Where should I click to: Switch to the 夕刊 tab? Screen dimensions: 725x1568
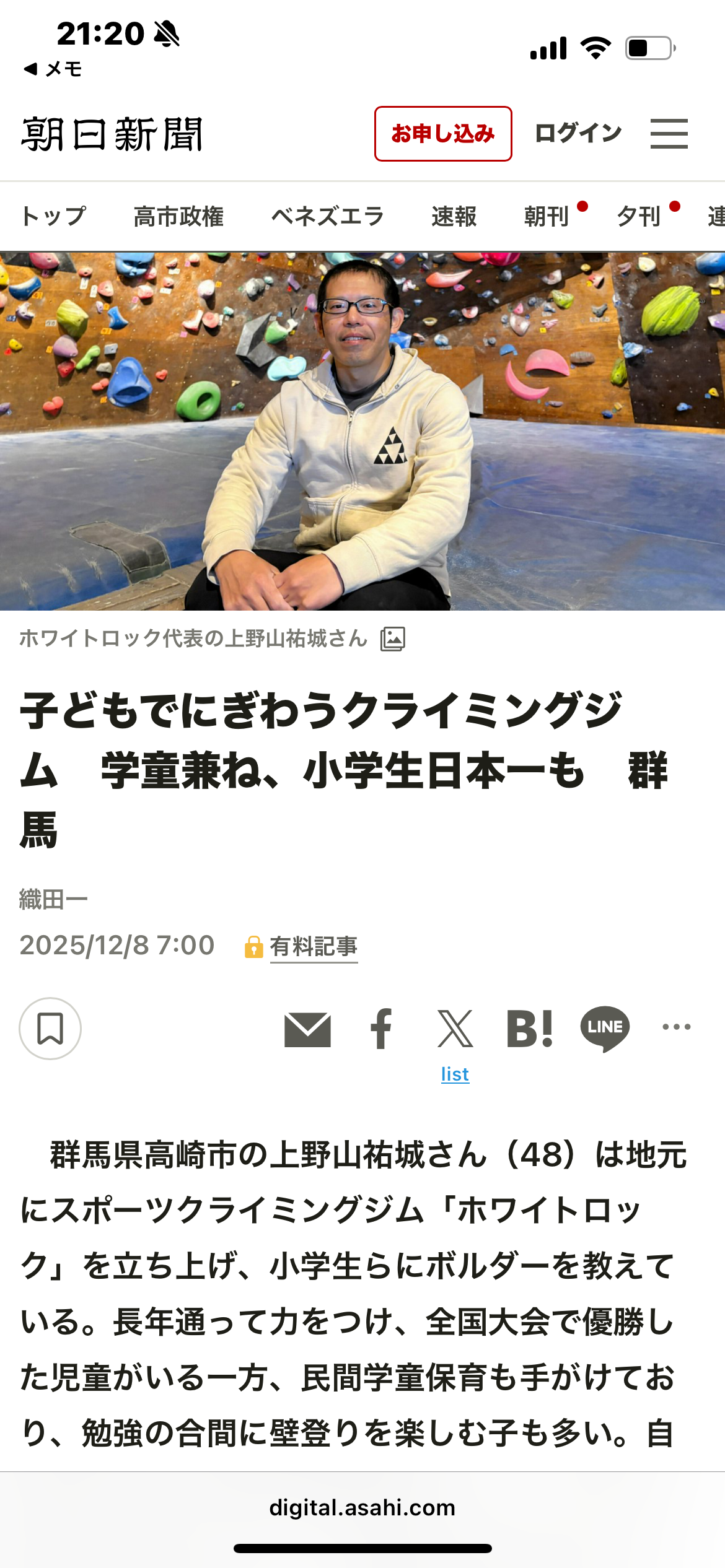pos(639,216)
